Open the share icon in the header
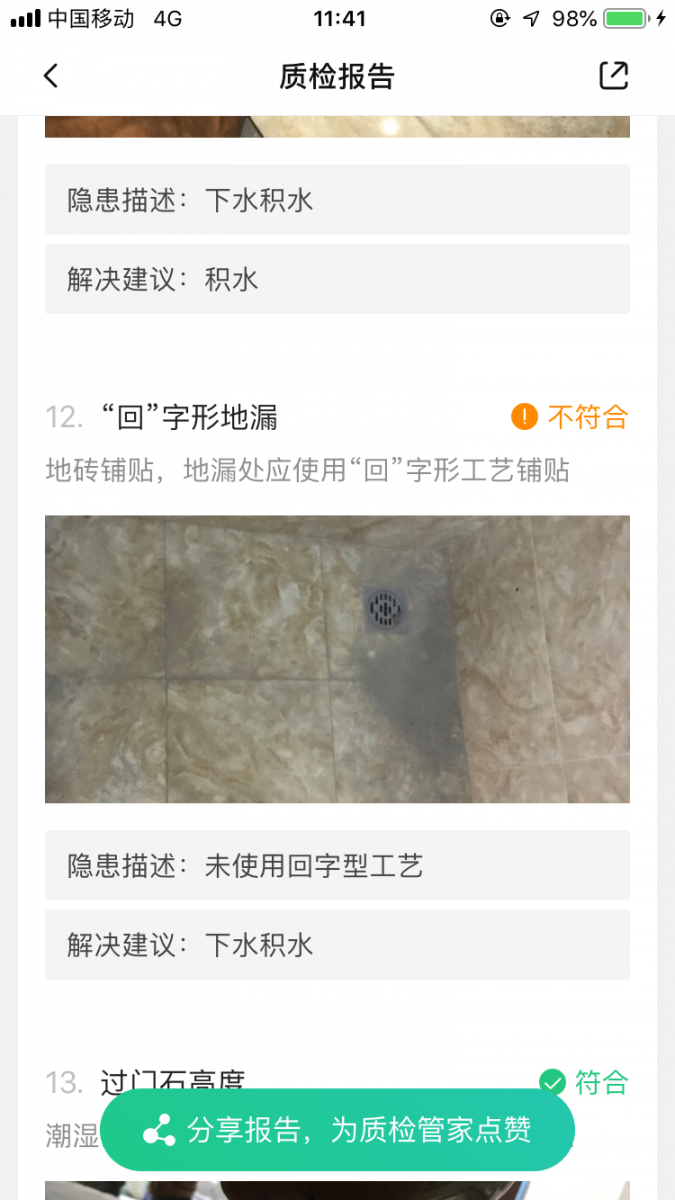 click(x=613, y=76)
